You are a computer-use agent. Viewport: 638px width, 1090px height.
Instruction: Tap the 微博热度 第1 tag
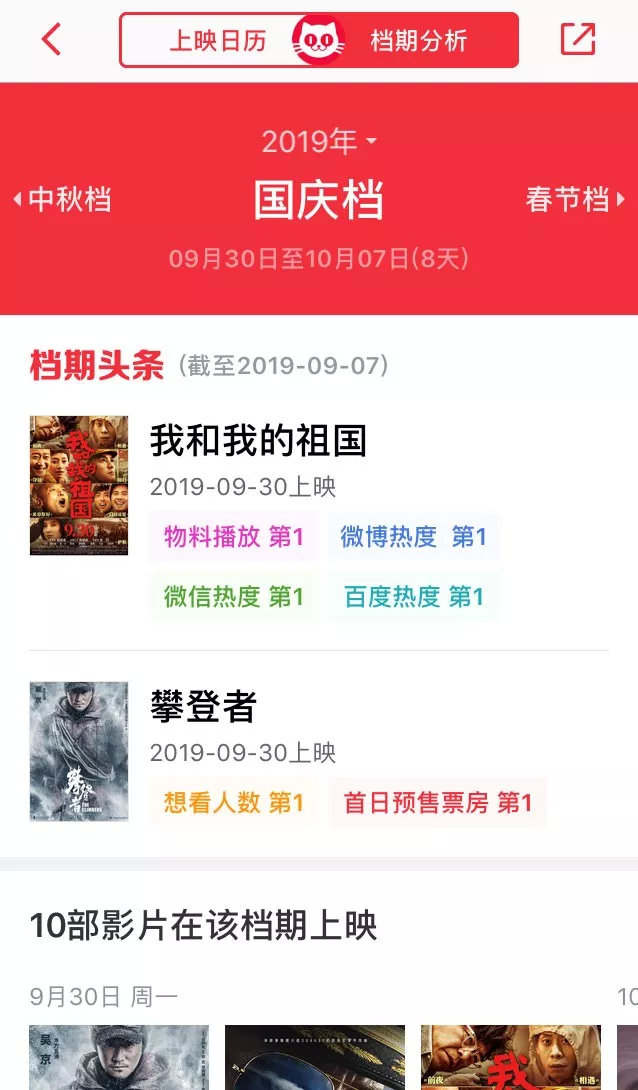413,537
